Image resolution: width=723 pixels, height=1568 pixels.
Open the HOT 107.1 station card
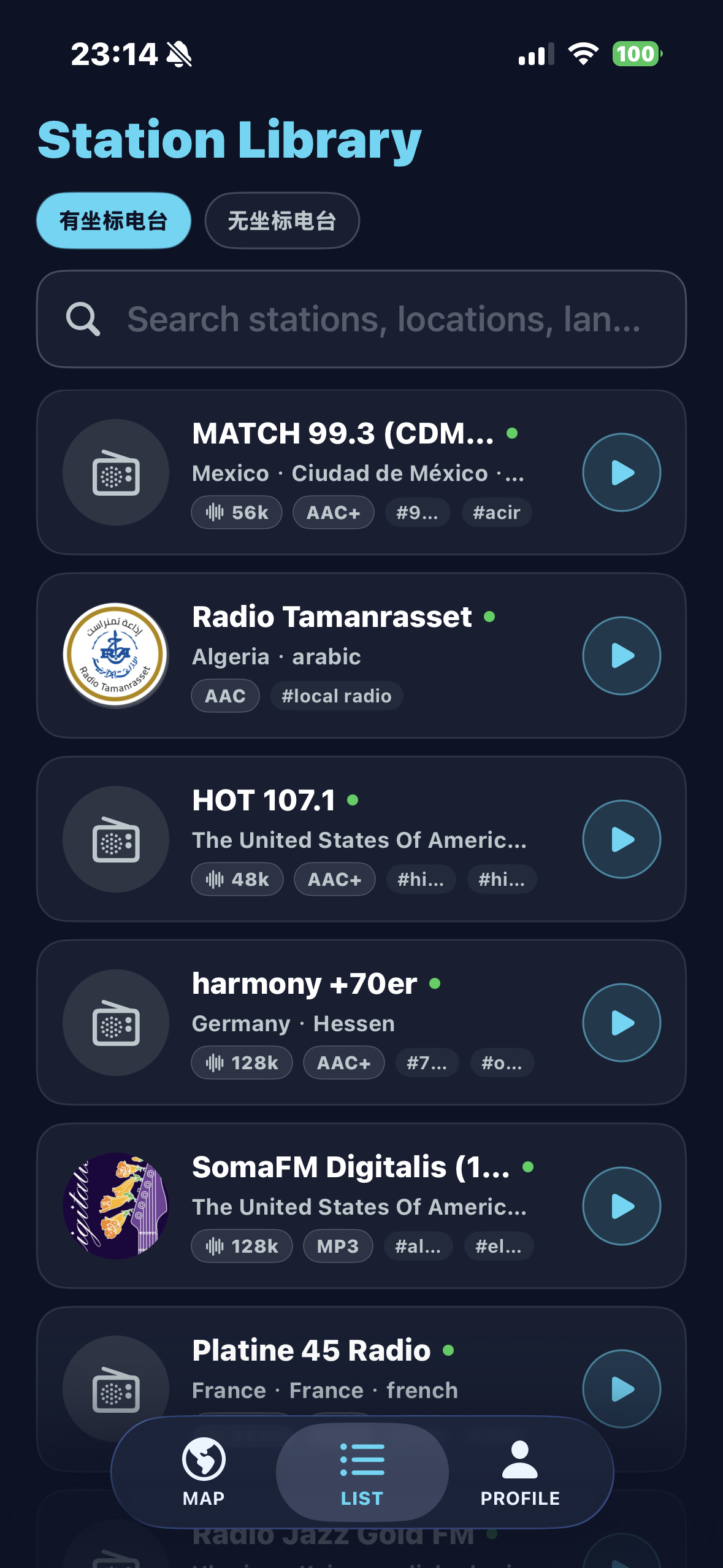[361, 839]
